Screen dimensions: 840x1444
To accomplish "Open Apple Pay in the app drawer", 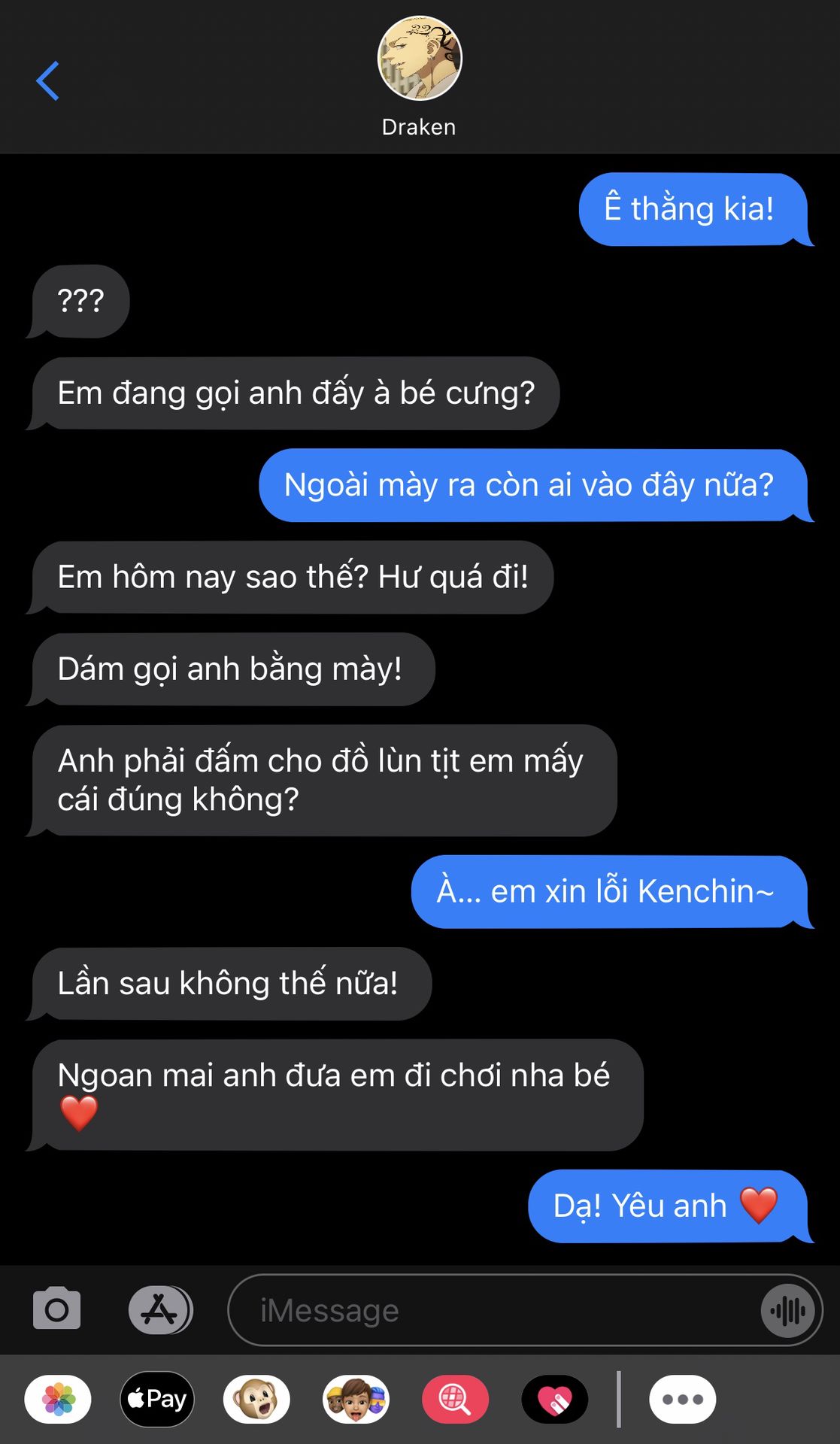I will (157, 1399).
